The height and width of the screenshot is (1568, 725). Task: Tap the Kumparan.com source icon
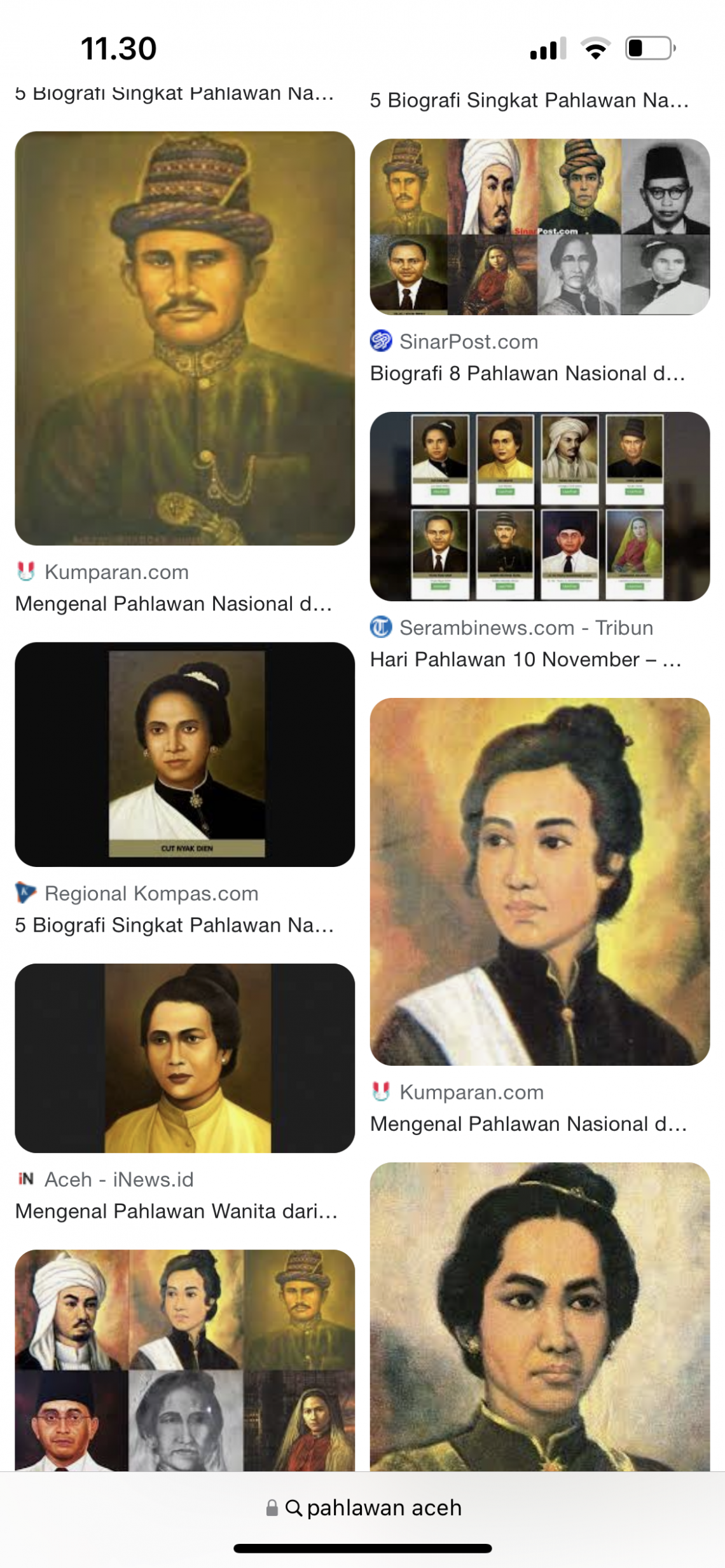coord(27,571)
